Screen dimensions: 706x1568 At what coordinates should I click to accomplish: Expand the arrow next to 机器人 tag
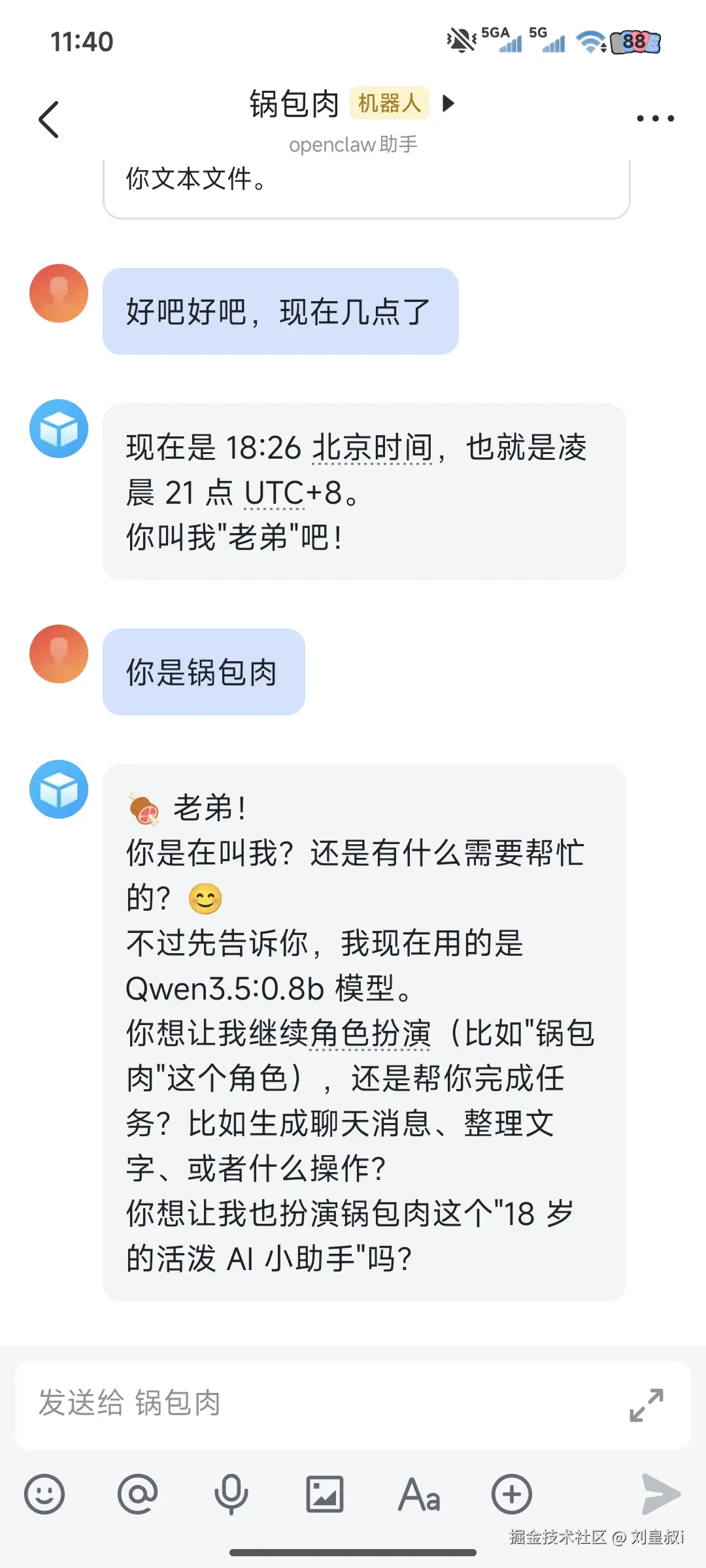click(448, 103)
